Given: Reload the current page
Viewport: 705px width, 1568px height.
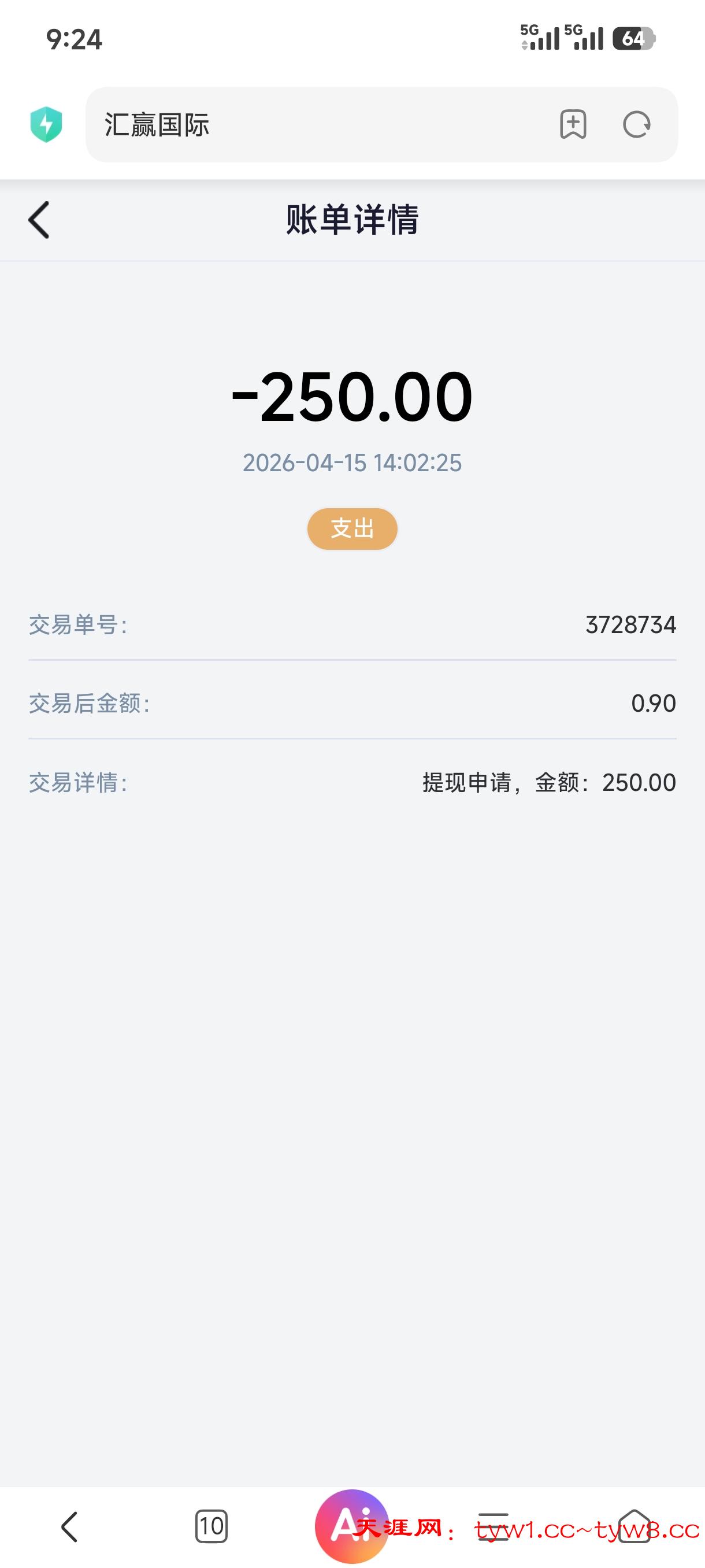Looking at the screenshot, I should click(x=637, y=125).
